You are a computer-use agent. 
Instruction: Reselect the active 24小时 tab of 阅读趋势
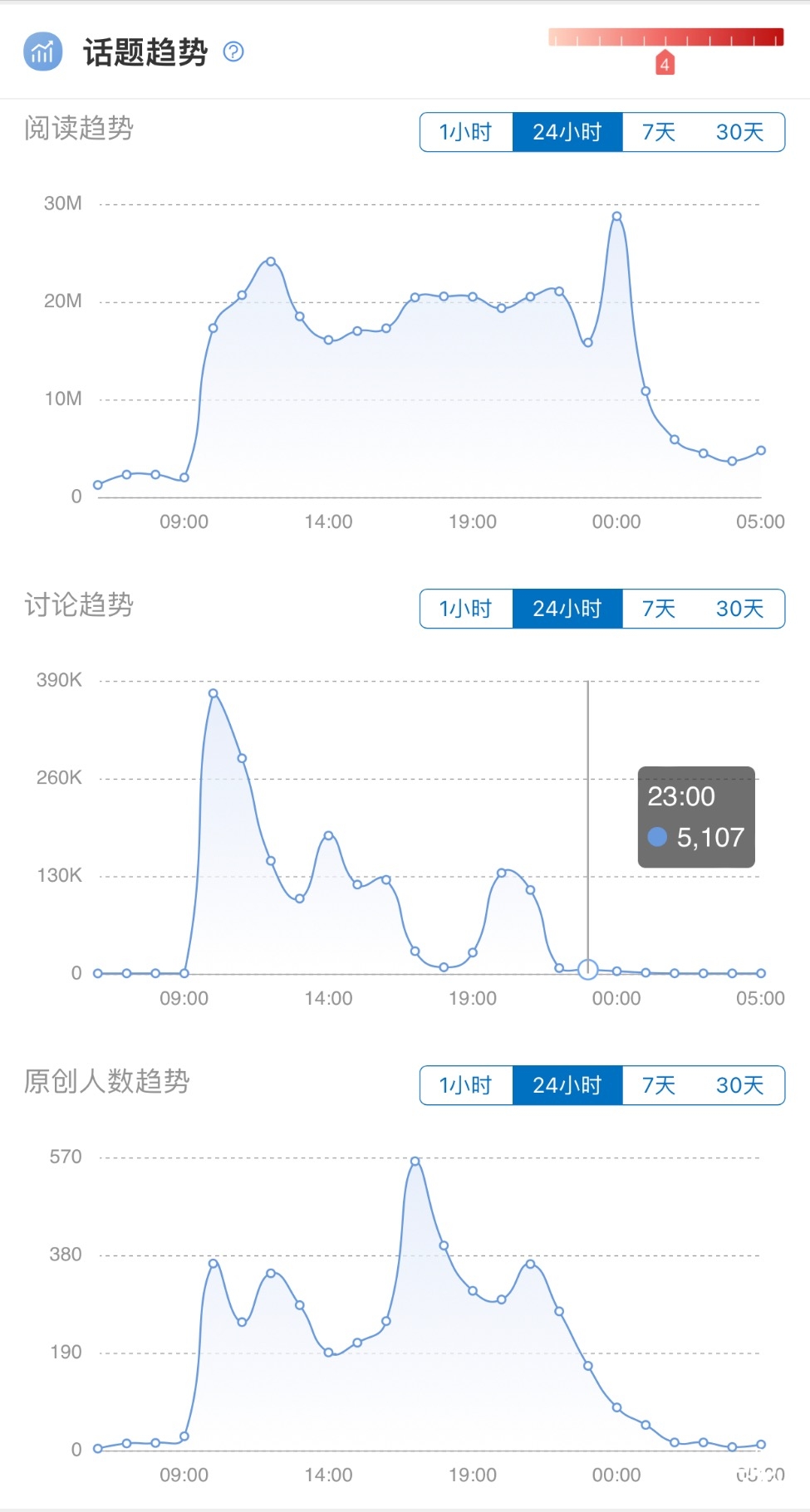tap(566, 131)
